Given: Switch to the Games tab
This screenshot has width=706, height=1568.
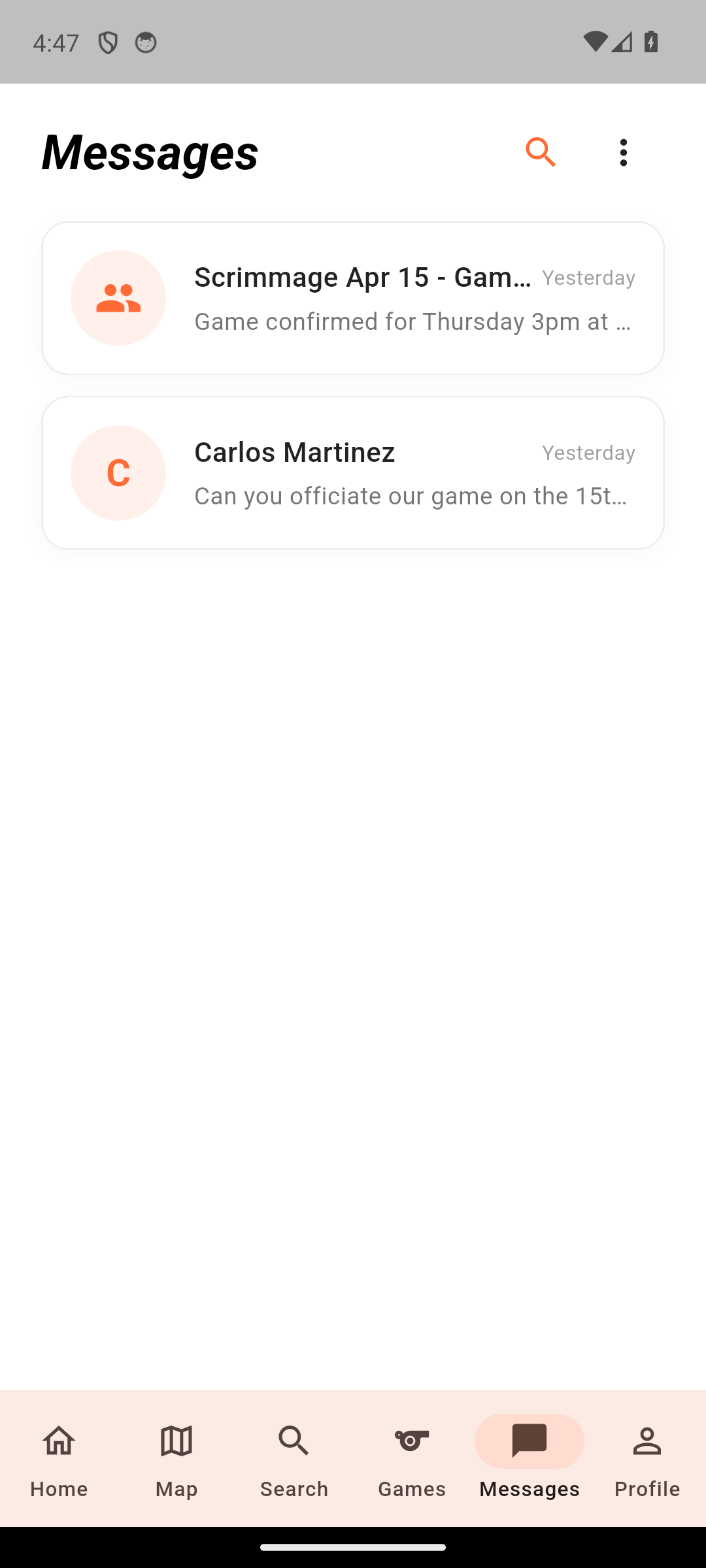Looking at the screenshot, I should coord(412,1460).
